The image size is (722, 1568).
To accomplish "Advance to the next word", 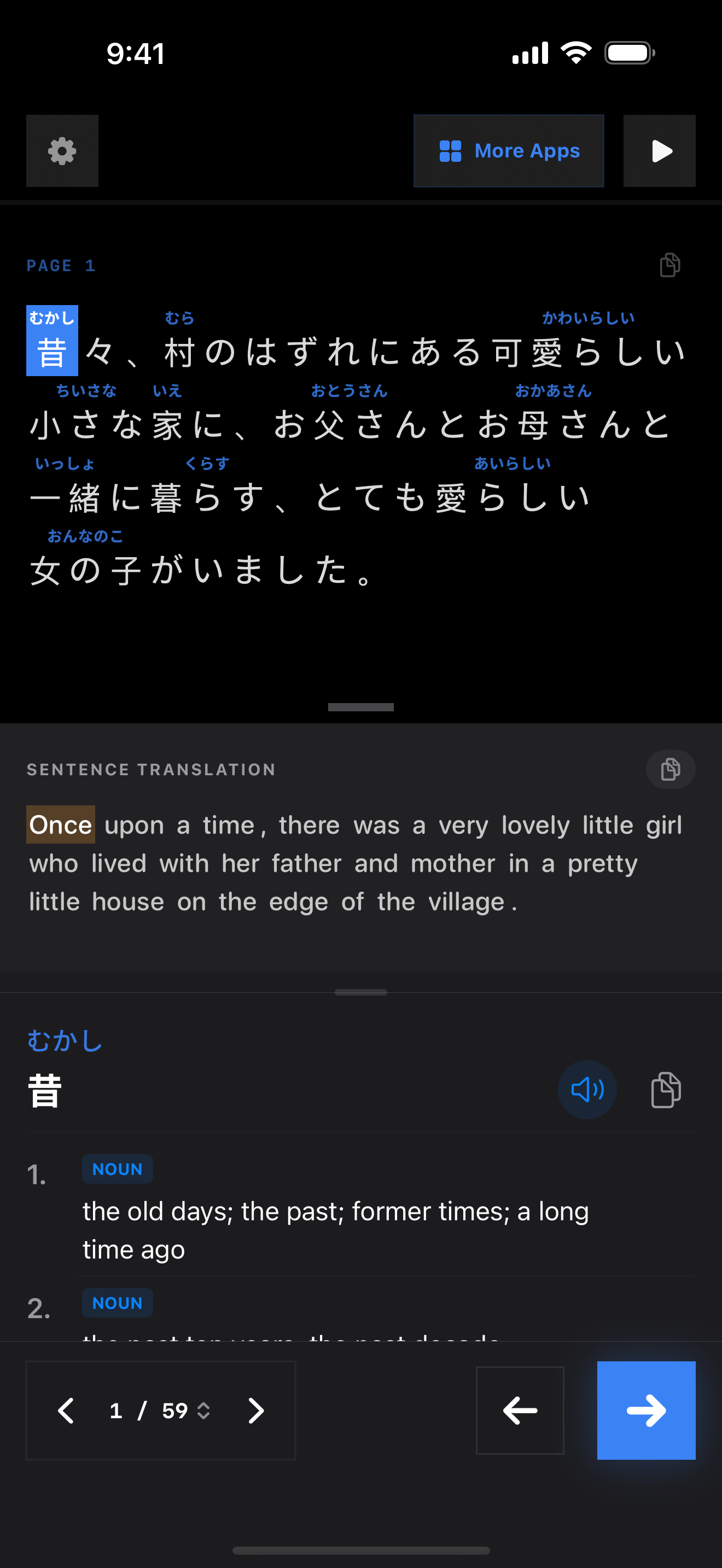I will click(x=646, y=1411).
